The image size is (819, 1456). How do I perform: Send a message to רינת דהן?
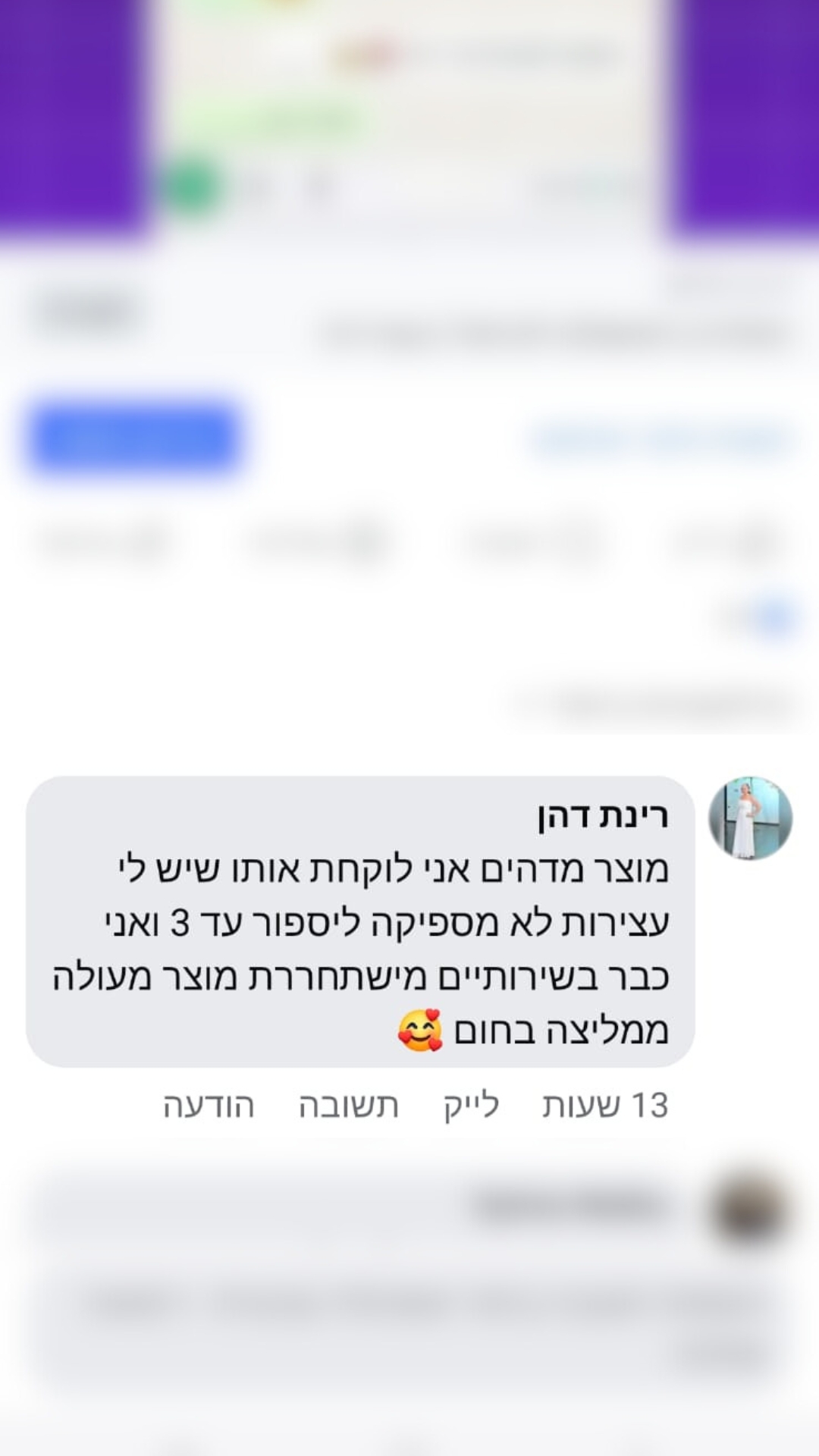(209, 1106)
